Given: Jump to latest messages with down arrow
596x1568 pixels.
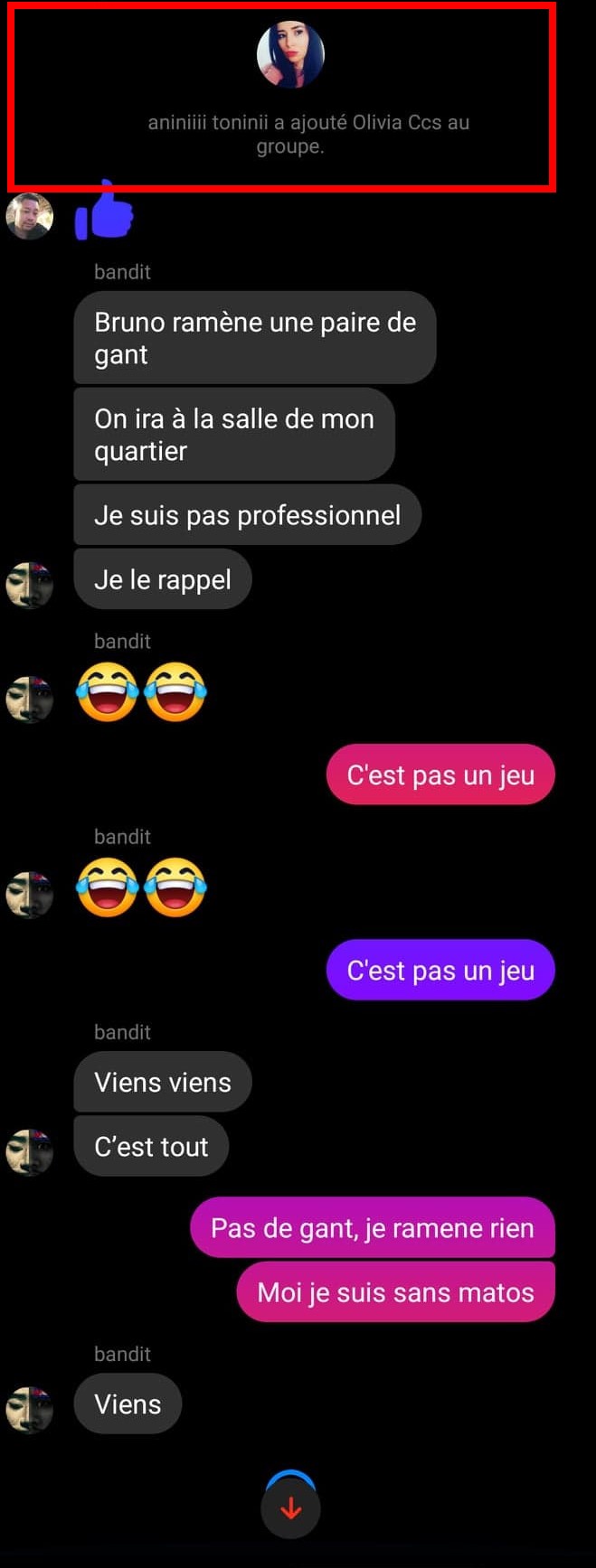Looking at the screenshot, I should (290, 1507).
